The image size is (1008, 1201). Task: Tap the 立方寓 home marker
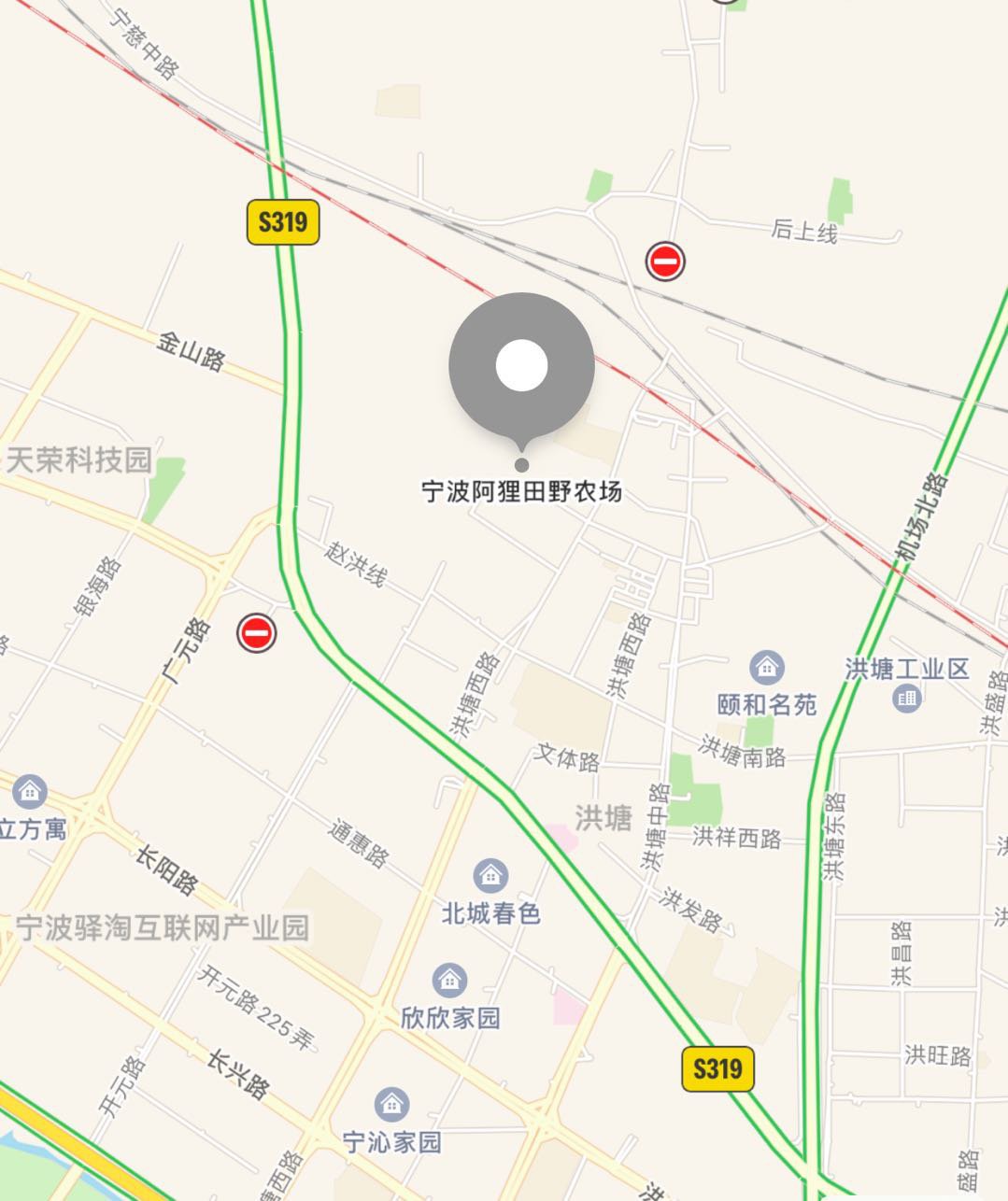[x=31, y=792]
